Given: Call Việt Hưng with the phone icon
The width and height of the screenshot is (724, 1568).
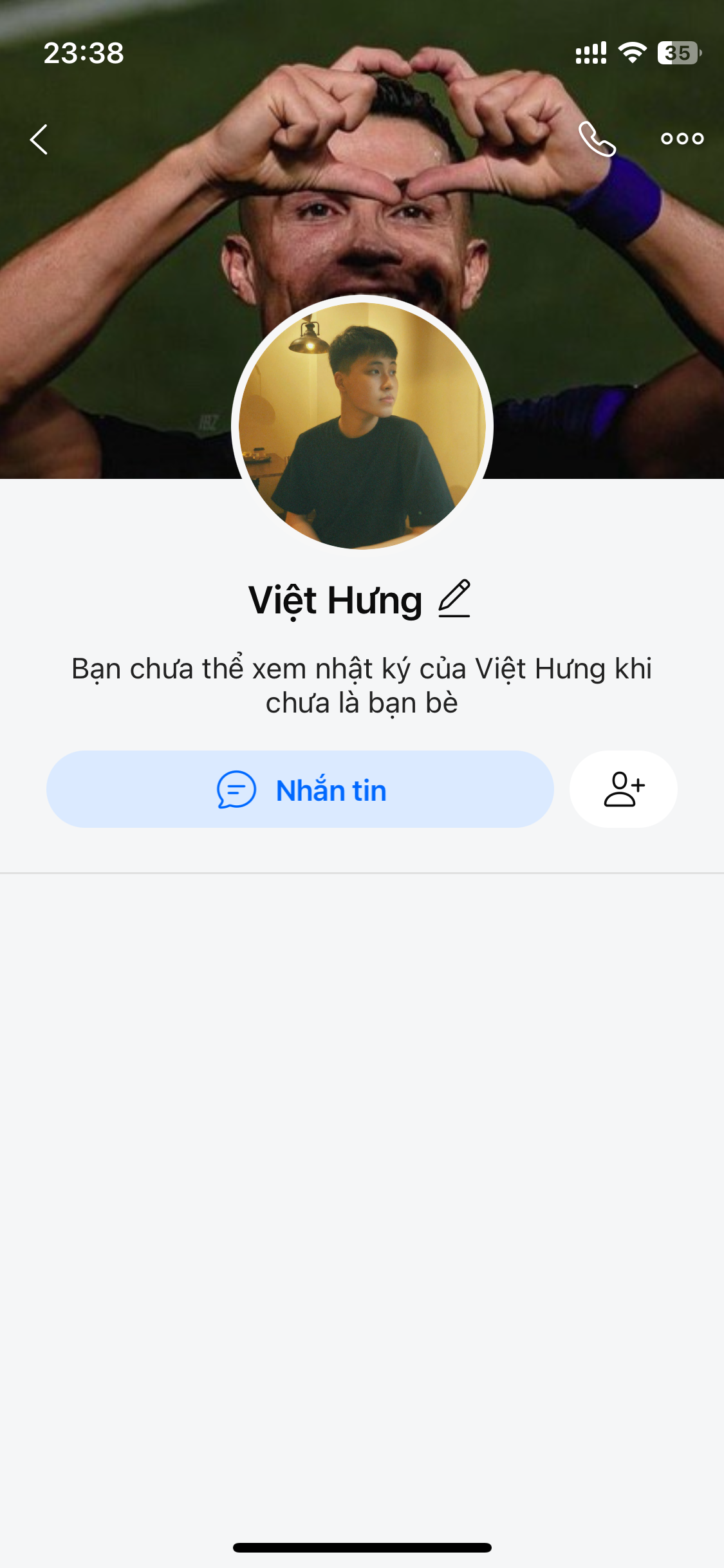Looking at the screenshot, I should click(x=597, y=139).
